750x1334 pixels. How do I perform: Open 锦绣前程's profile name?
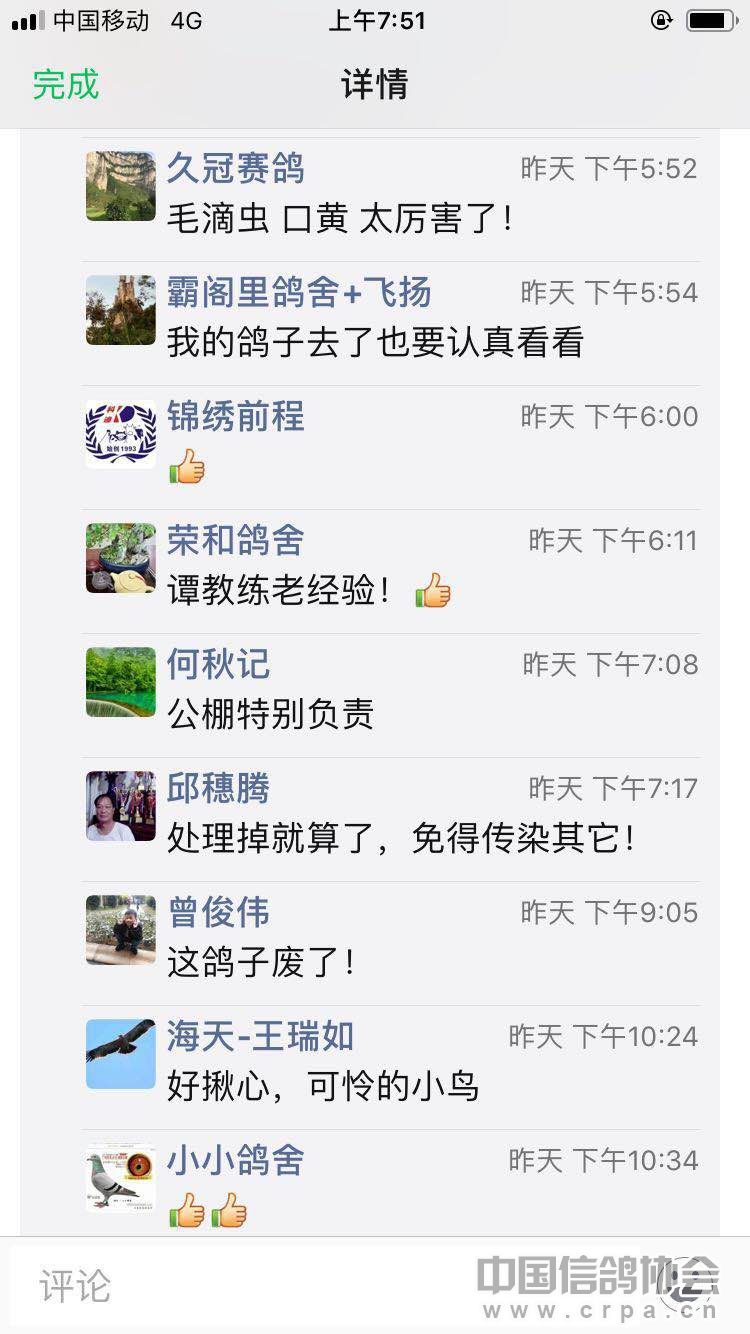(235, 416)
